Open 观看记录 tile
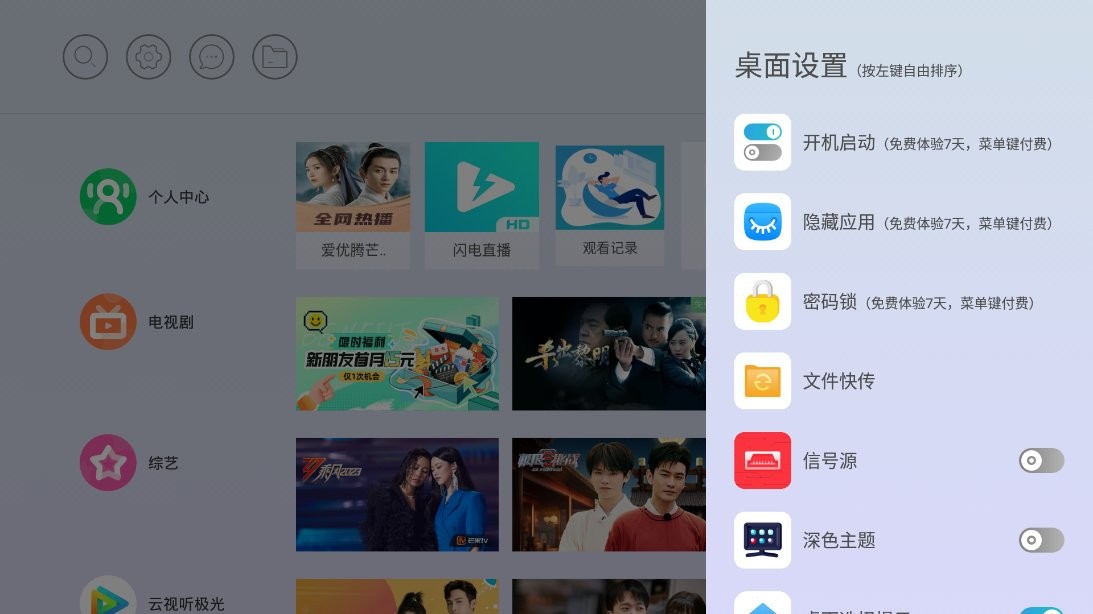Screen dimensions: 1093x614 [x=610, y=204]
